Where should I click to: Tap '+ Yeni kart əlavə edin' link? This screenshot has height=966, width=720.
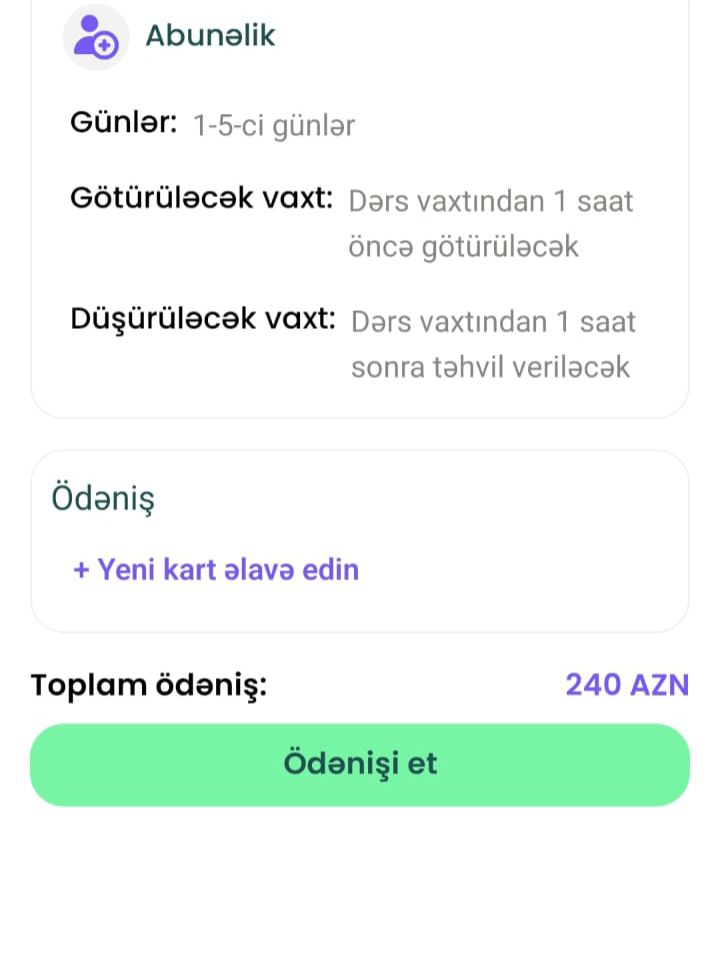coord(216,570)
